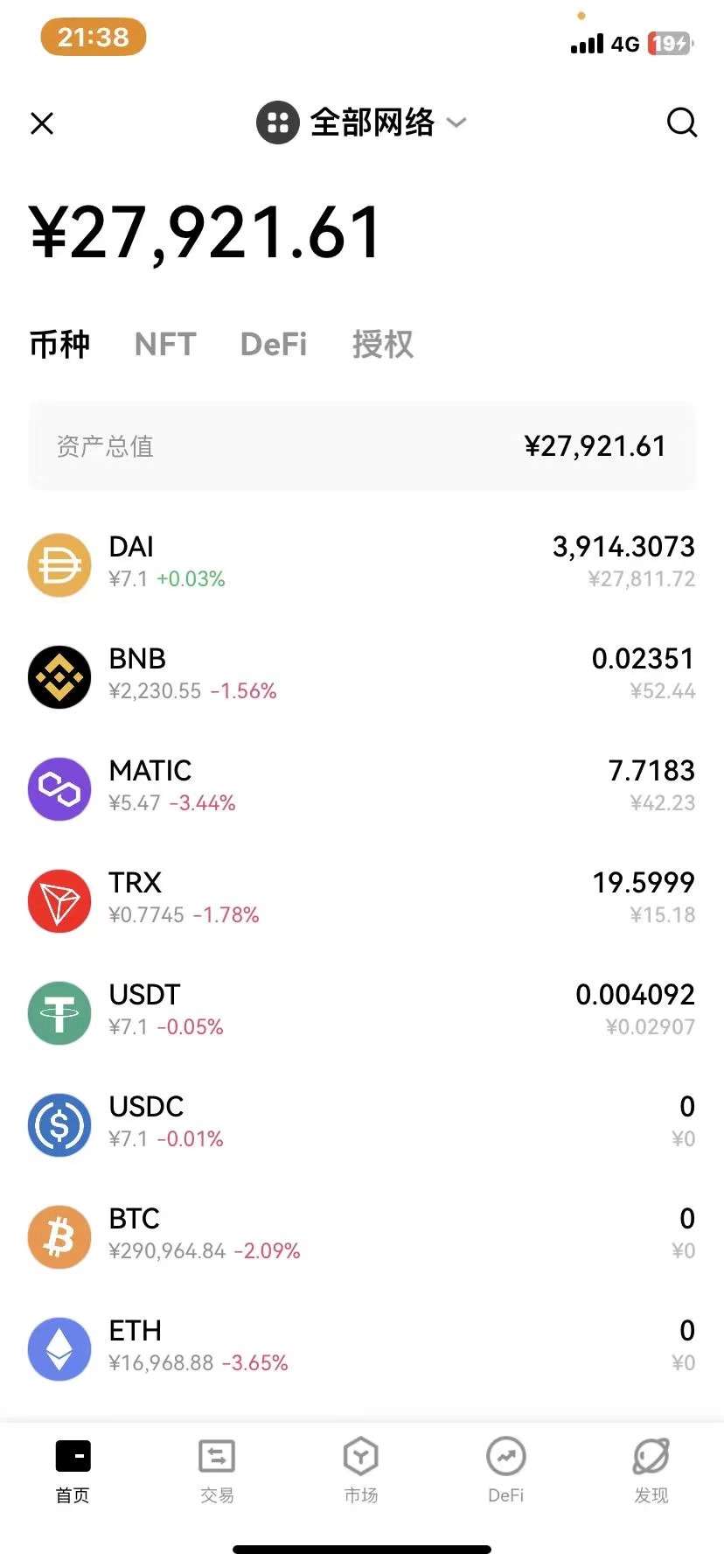Image resolution: width=724 pixels, height=1568 pixels.
Task: Go to the 发现 bottom tab
Action: coord(651,1472)
